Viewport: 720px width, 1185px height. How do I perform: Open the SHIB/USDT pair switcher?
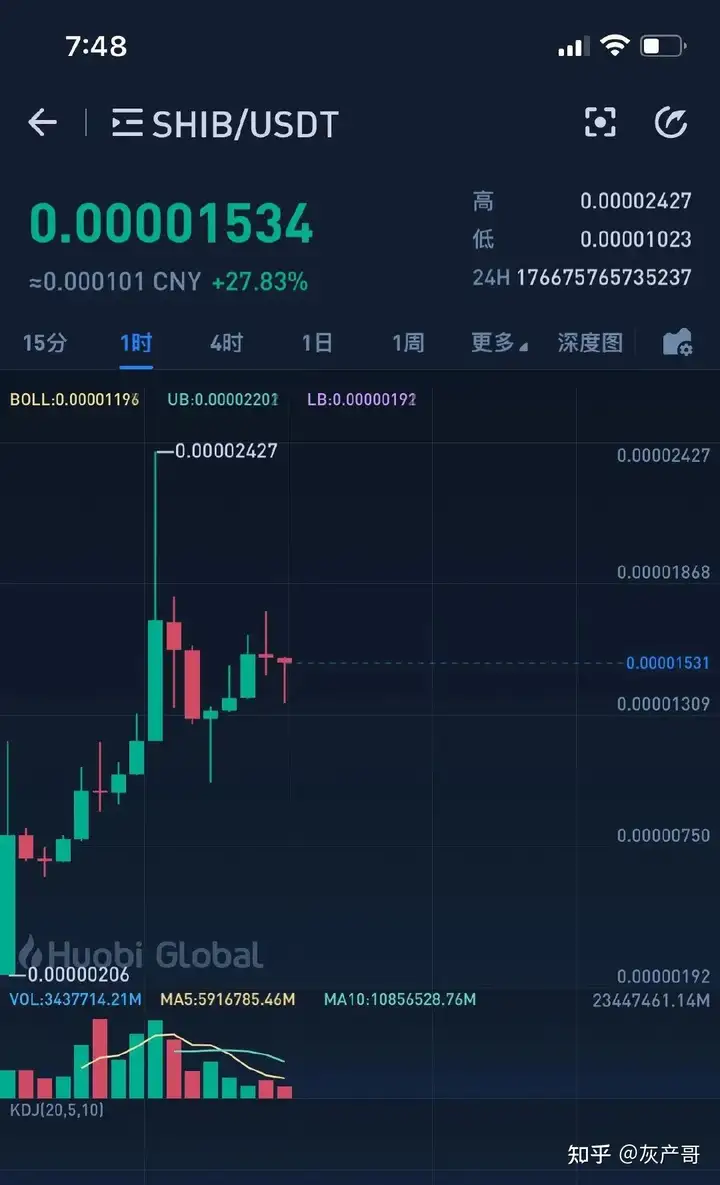[x=226, y=124]
